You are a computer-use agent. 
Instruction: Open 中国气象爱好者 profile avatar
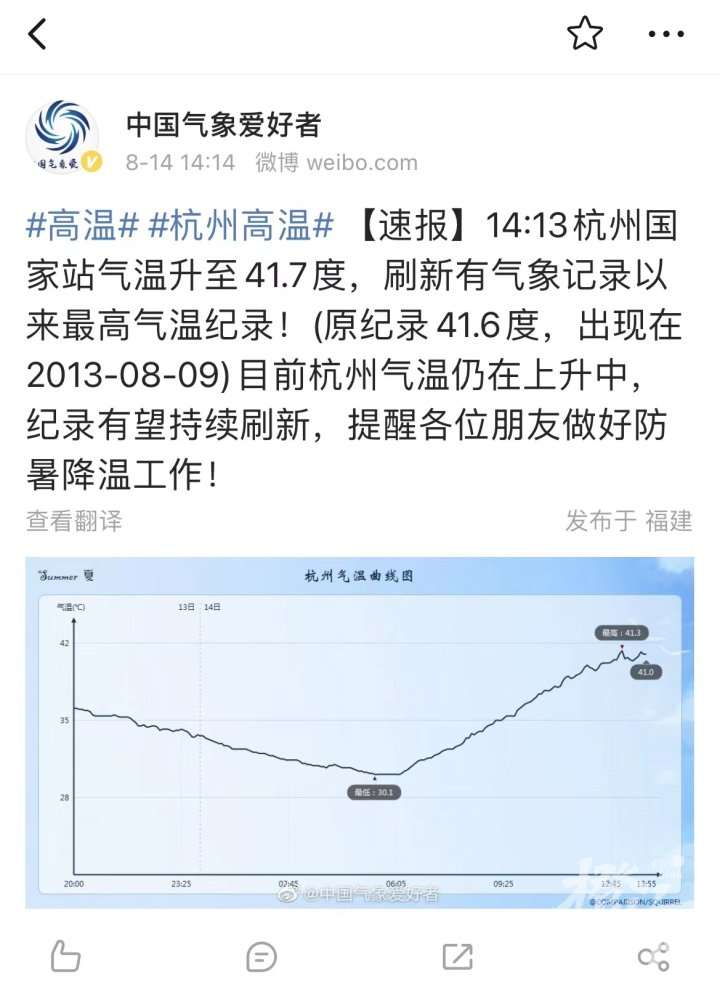63,137
